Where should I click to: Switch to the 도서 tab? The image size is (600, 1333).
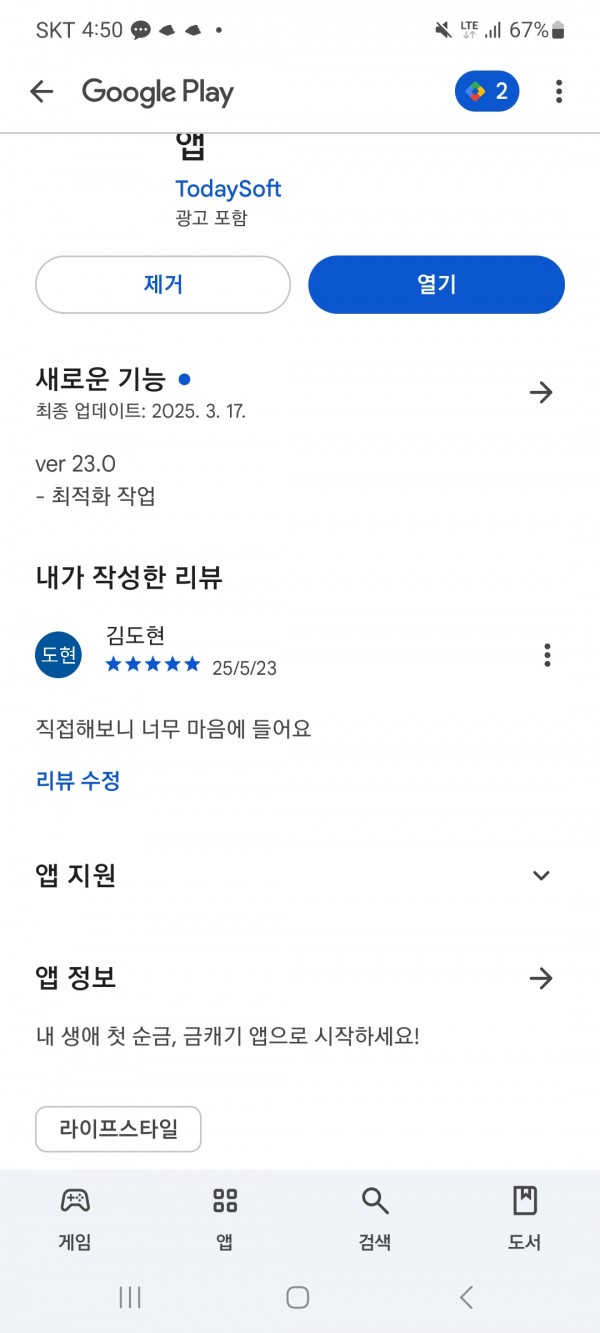[x=525, y=1219]
